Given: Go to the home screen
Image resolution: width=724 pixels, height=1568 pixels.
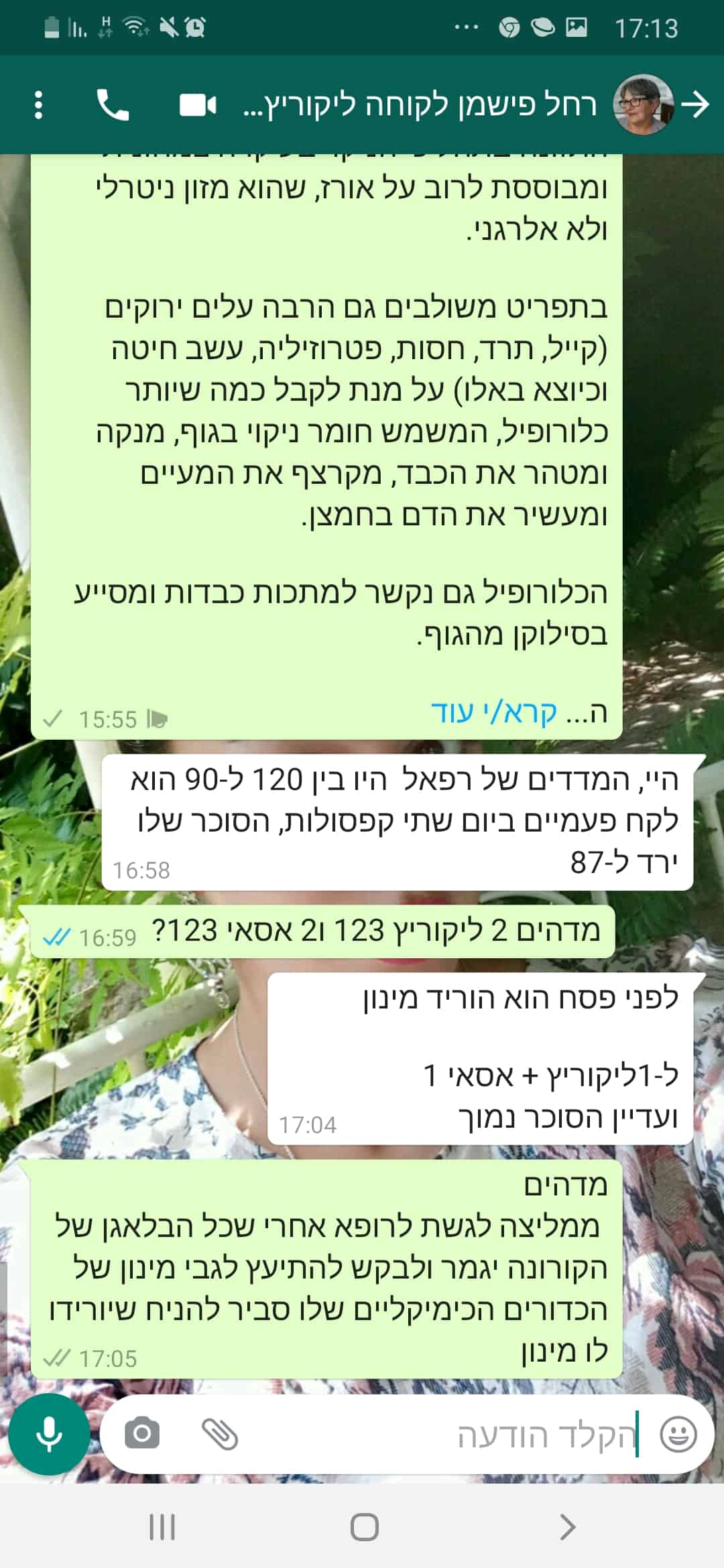Looking at the screenshot, I should 364,1527.
